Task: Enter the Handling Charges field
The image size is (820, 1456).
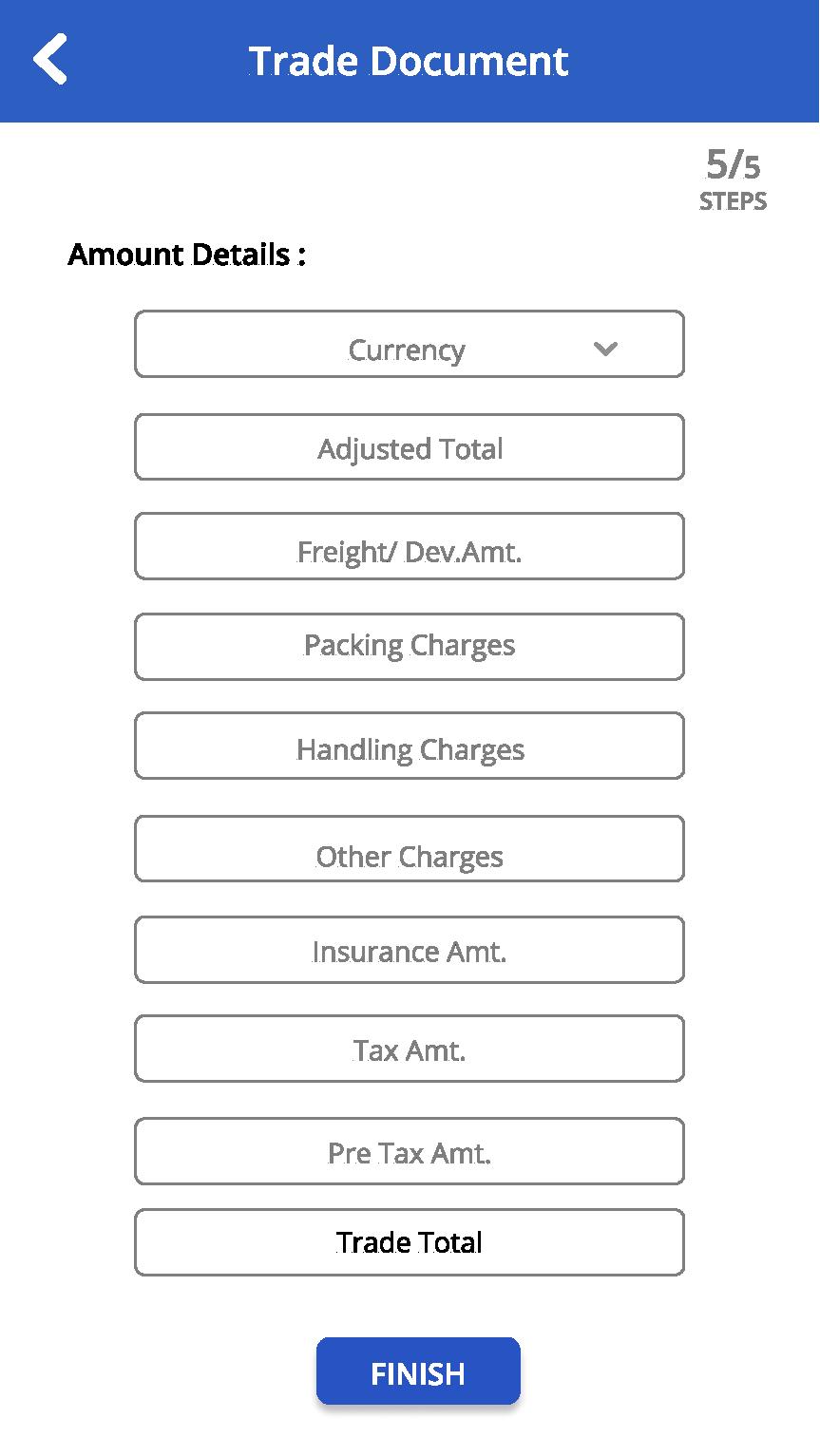Action: [x=409, y=747]
